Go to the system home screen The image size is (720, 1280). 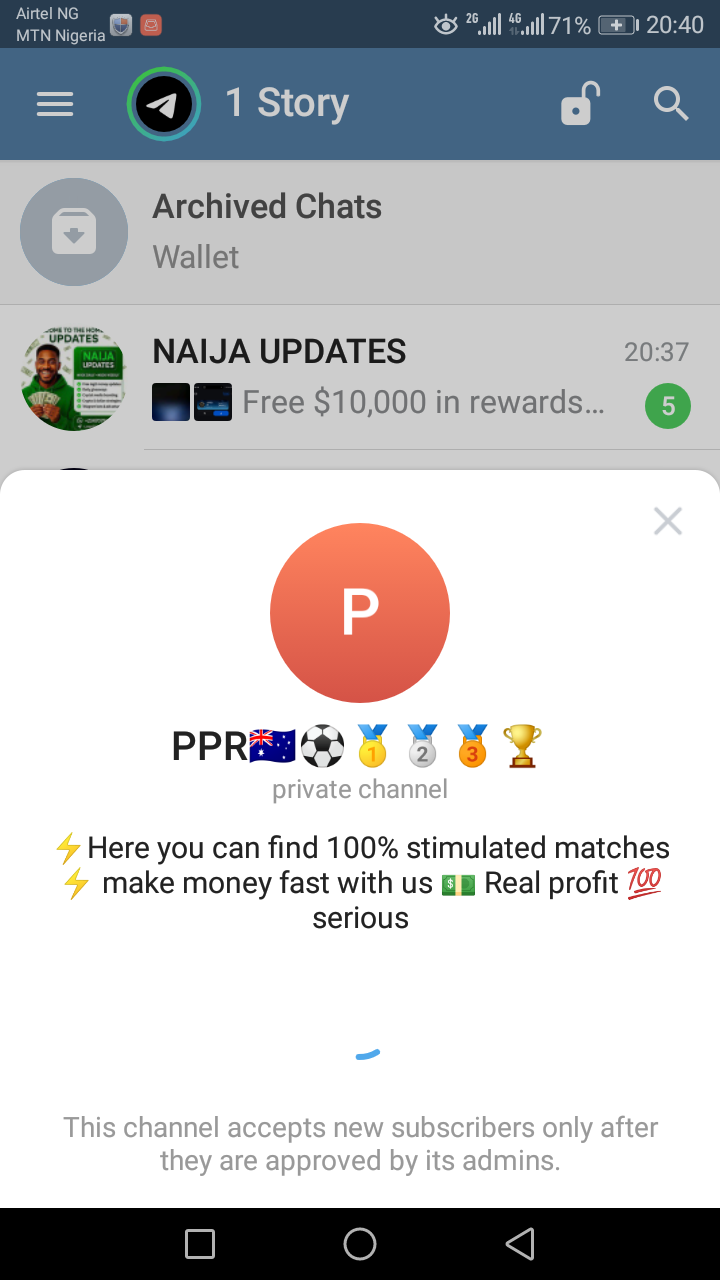360,1244
